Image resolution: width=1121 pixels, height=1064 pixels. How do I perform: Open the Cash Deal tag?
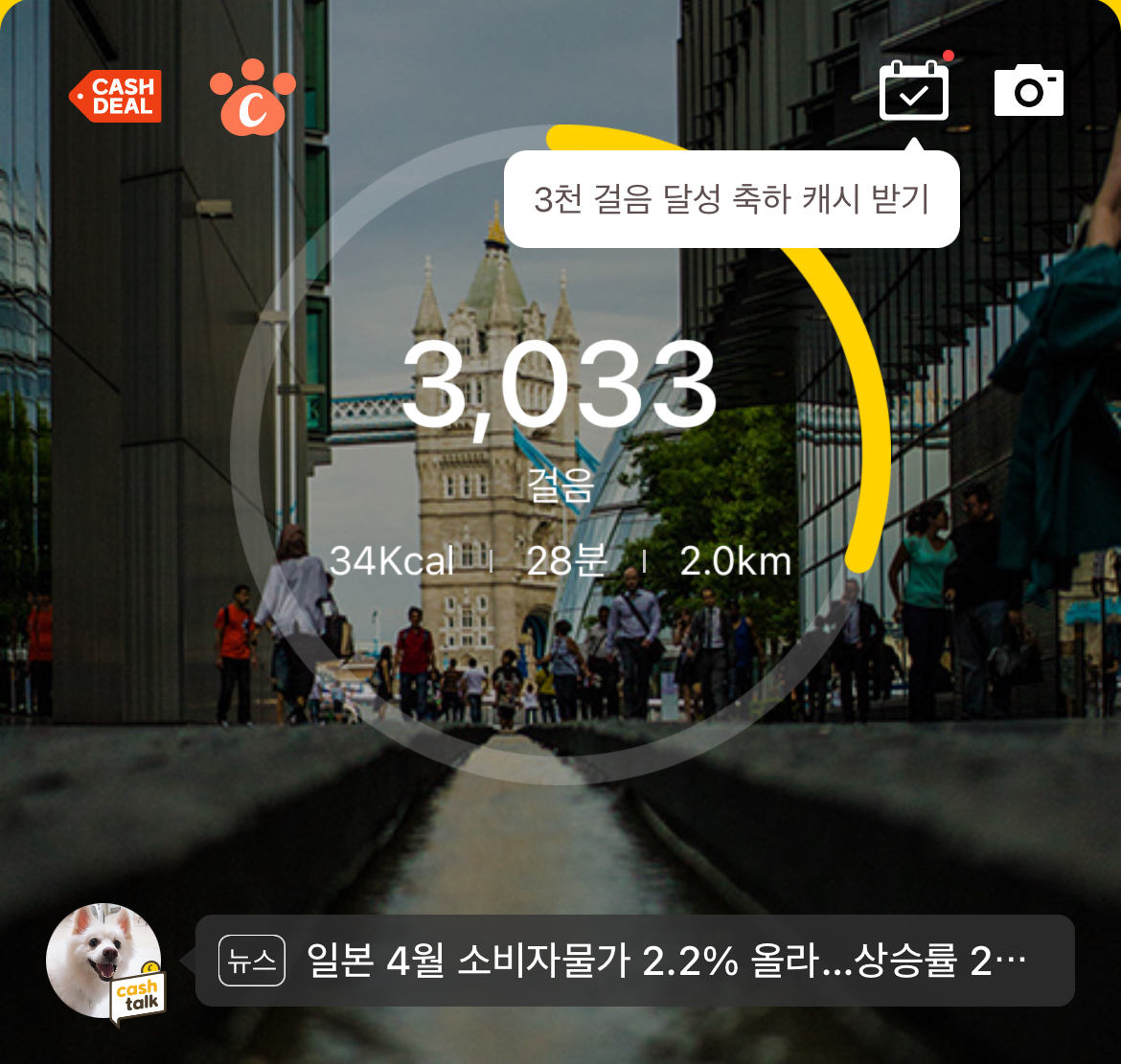pos(115,96)
